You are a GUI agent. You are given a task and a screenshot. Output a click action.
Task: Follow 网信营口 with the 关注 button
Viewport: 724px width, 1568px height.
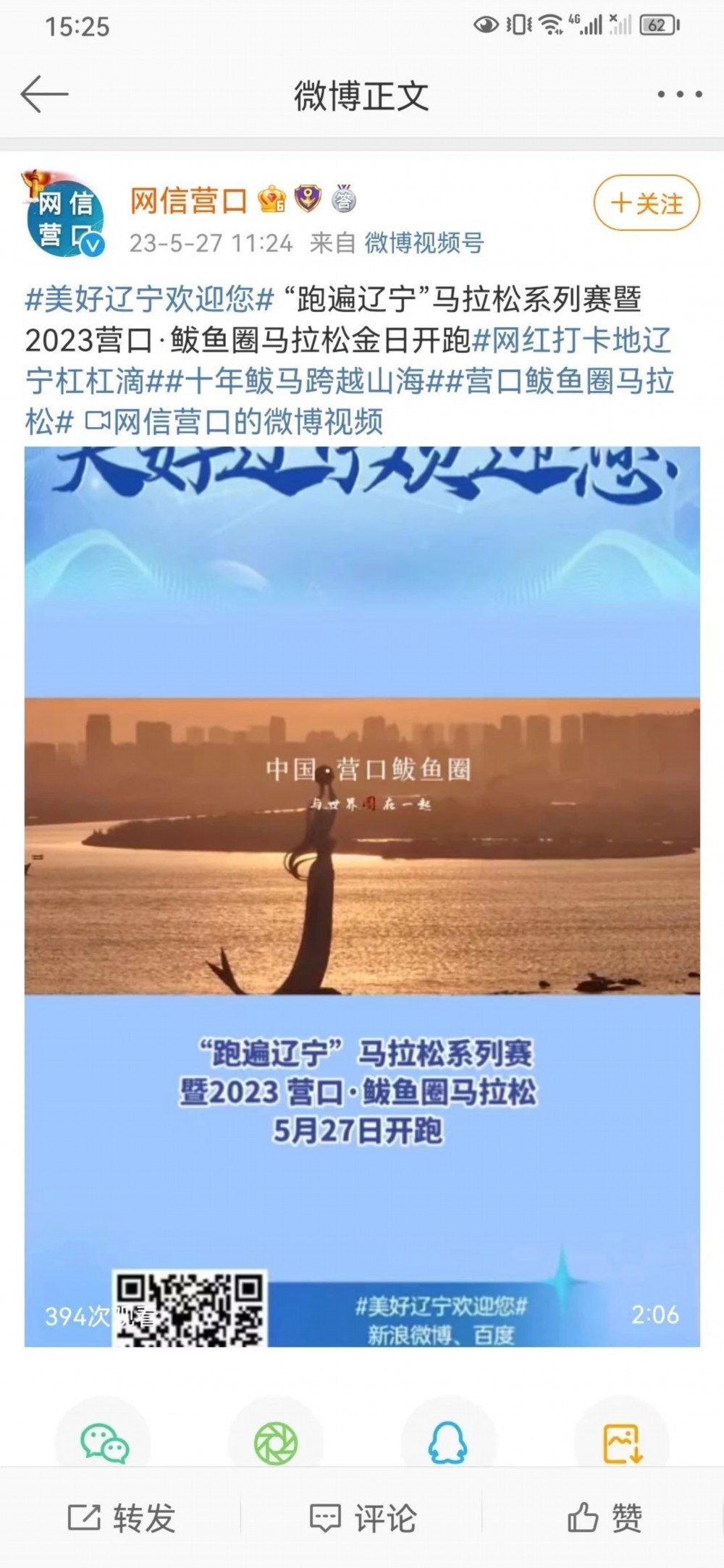(x=647, y=203)
